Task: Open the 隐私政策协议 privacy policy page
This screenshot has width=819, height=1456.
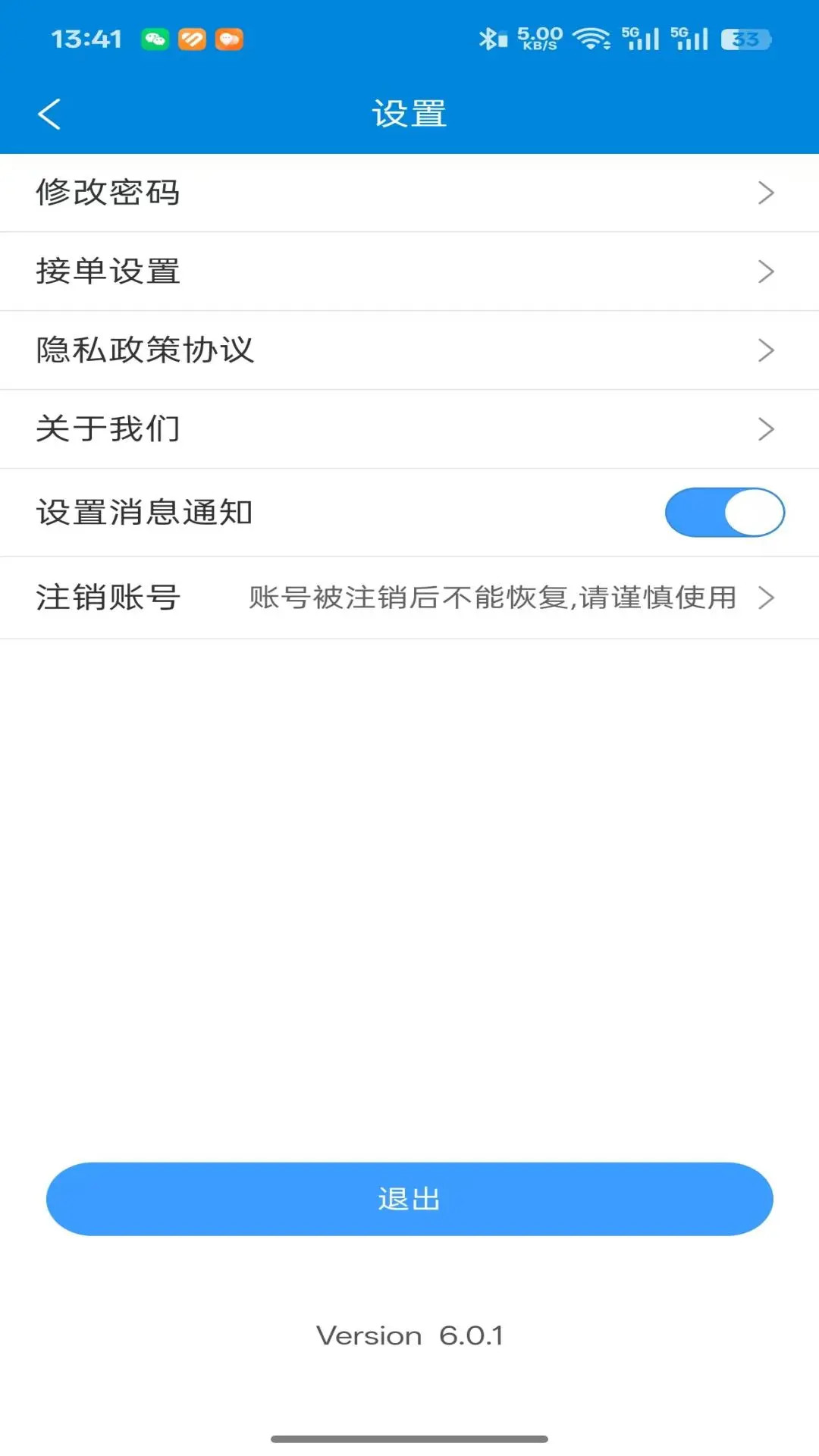Action: tap(409, 350)
